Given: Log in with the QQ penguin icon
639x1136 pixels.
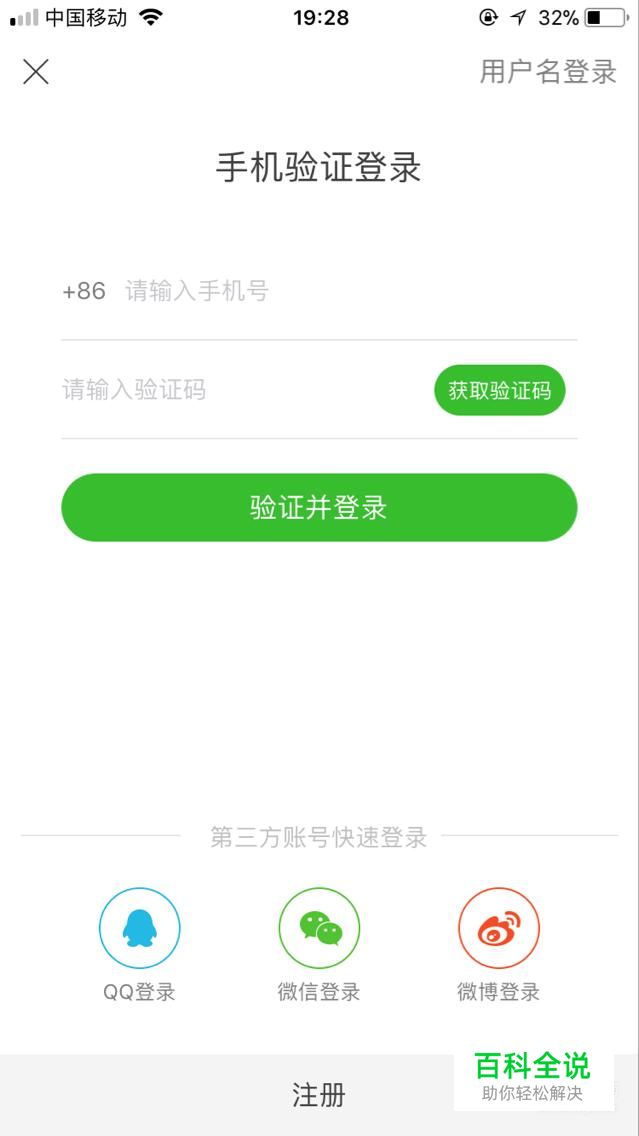Looking at the screenshot, I should pos(139,928).
